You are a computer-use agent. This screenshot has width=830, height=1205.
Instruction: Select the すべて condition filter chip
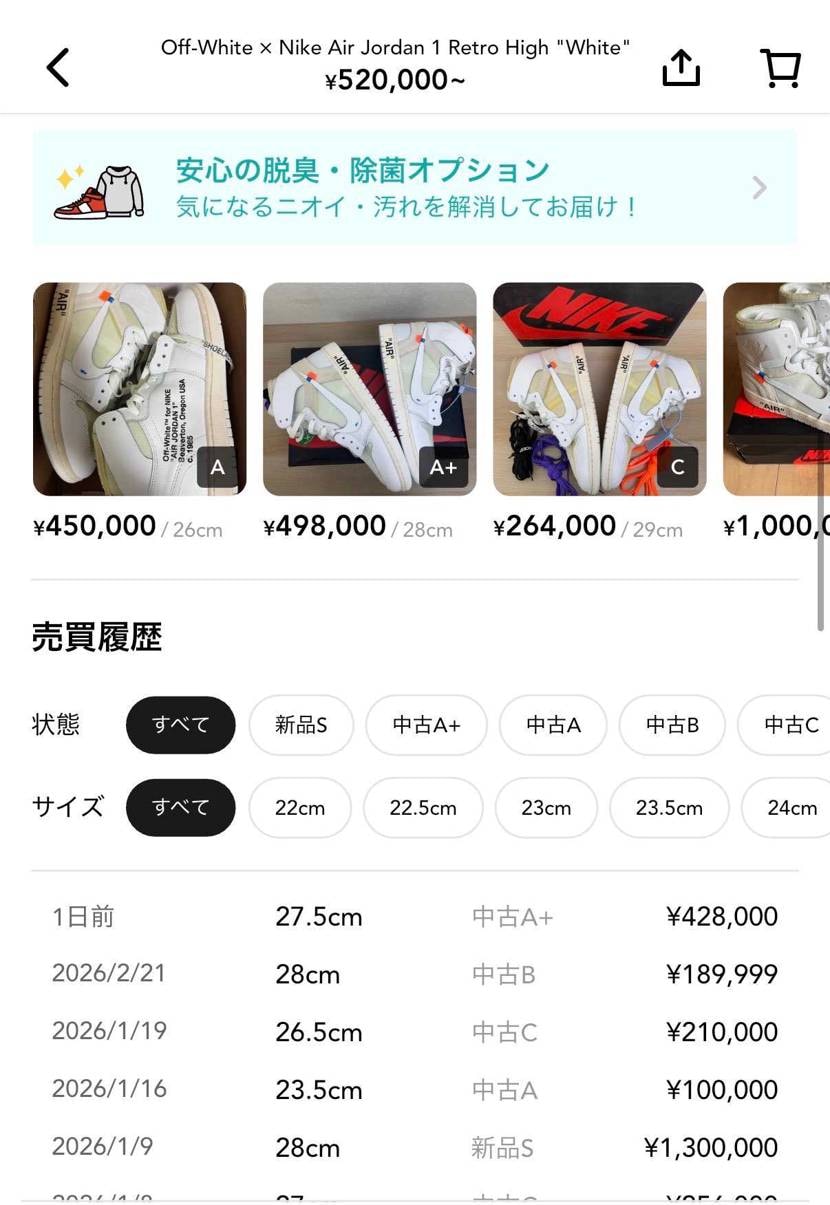pyautogui.click(x=180, y=725)
